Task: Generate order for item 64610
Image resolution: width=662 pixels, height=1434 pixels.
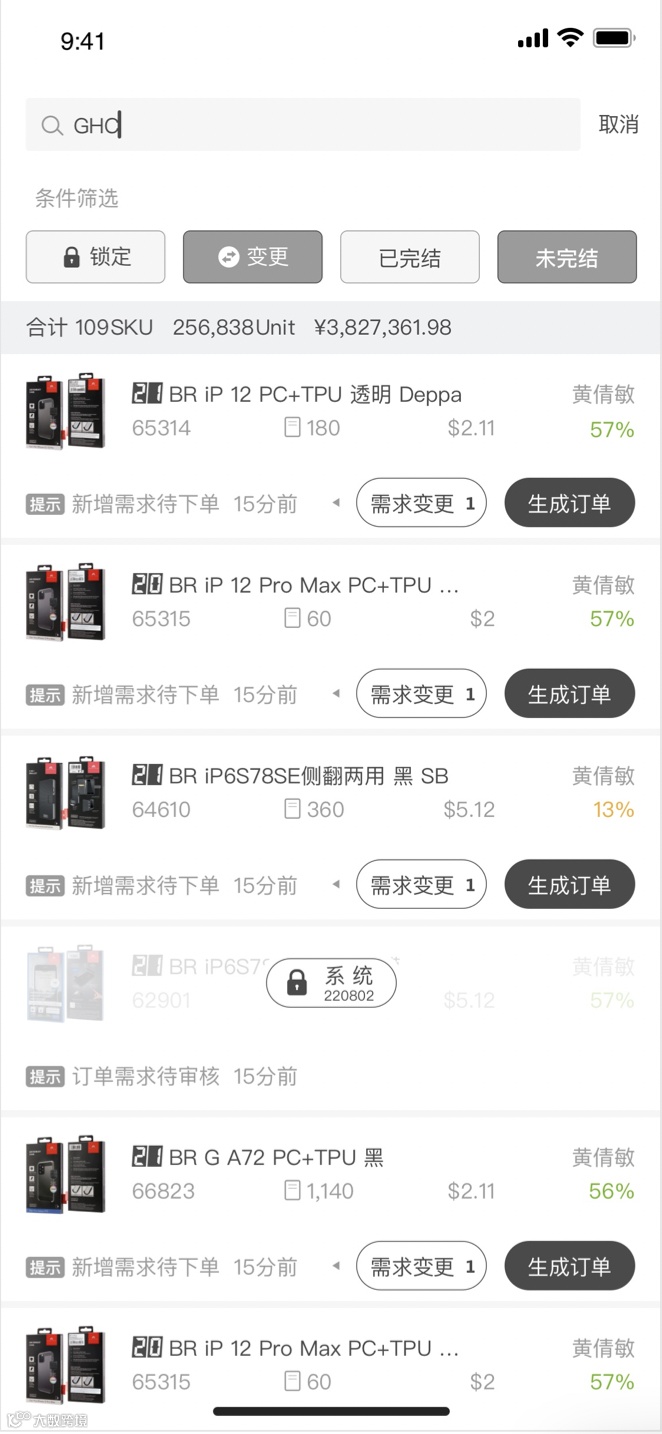Action: point(569,885)
